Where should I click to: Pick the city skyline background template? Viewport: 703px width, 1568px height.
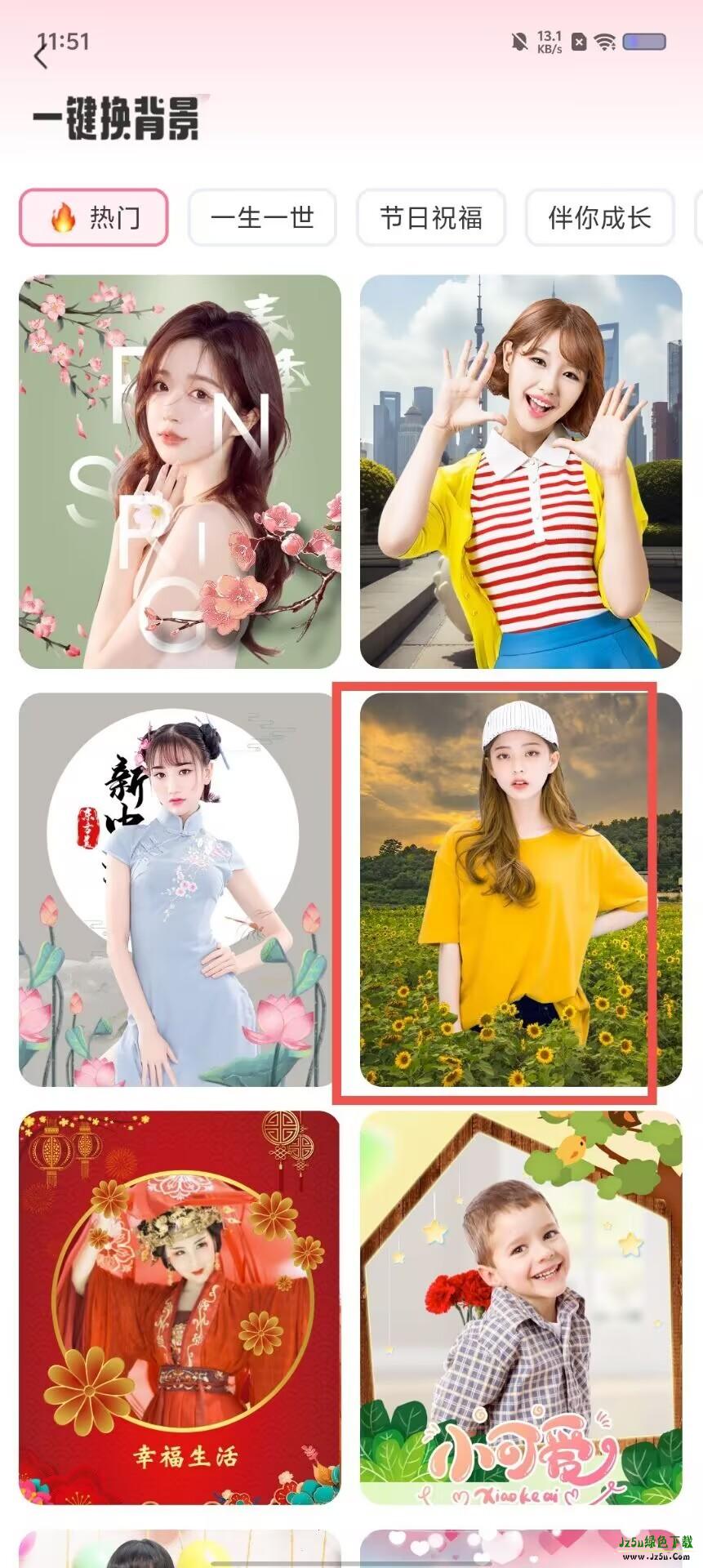pyautogui.click(x=521, y=471)
